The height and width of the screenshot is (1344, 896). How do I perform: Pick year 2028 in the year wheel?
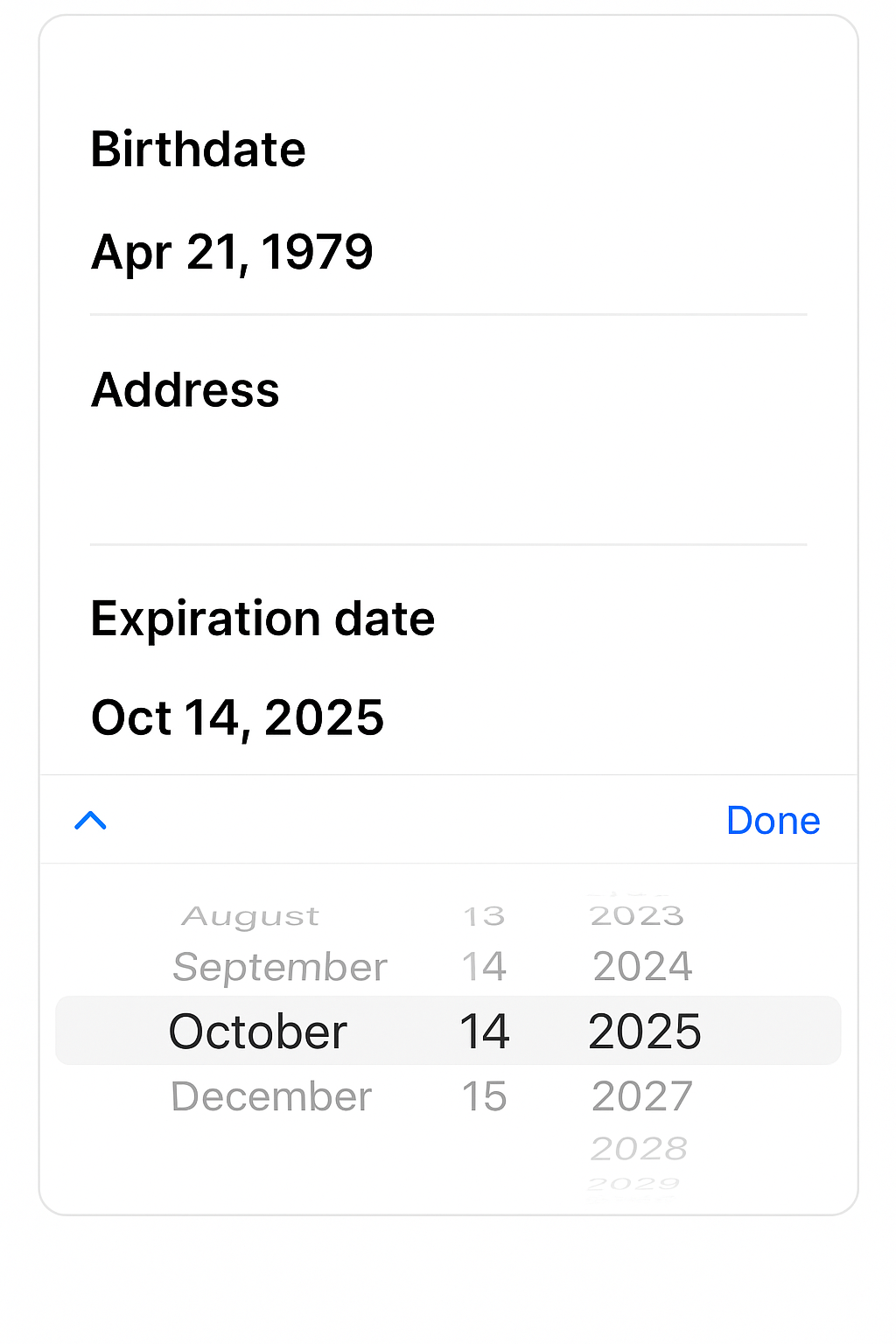640,1149
